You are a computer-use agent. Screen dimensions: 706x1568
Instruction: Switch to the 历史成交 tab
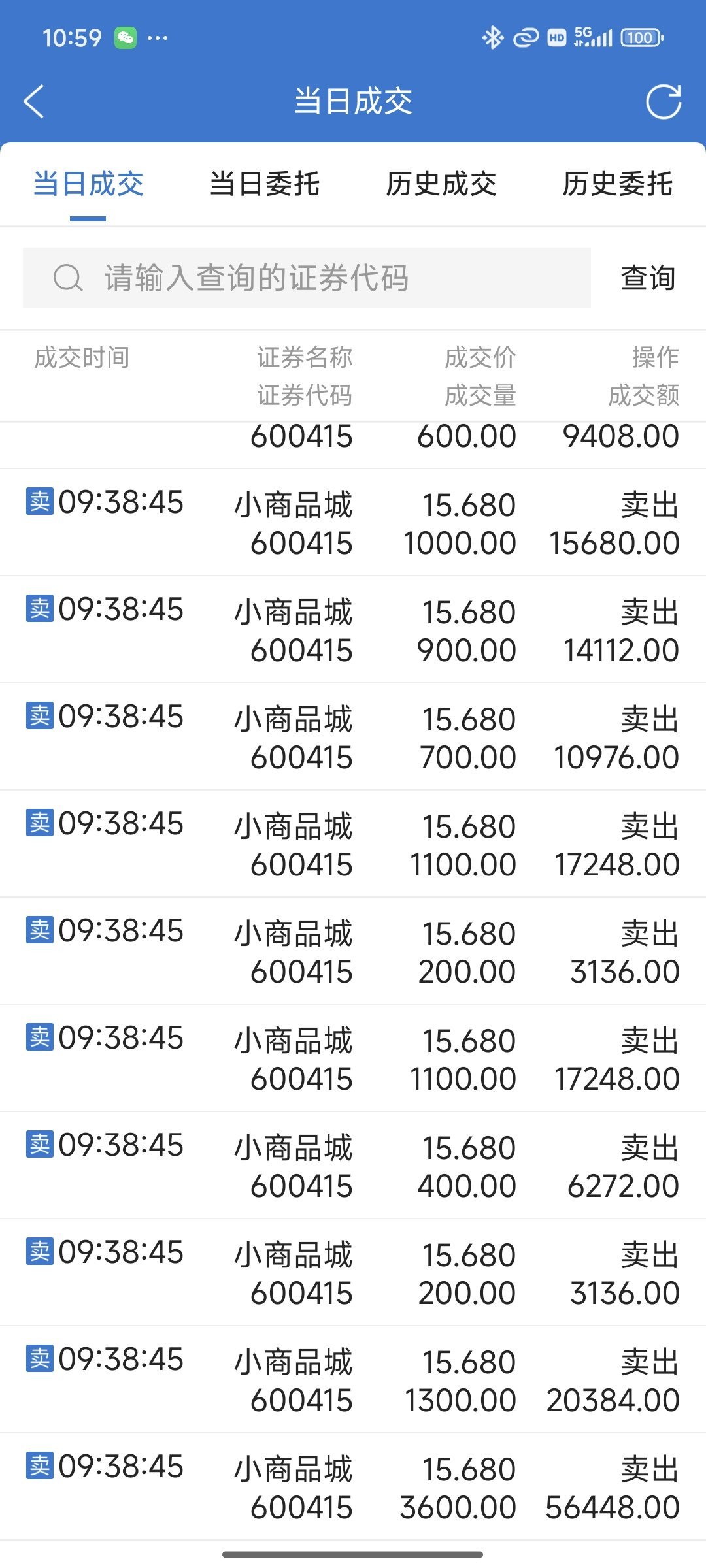pos(441,184)
